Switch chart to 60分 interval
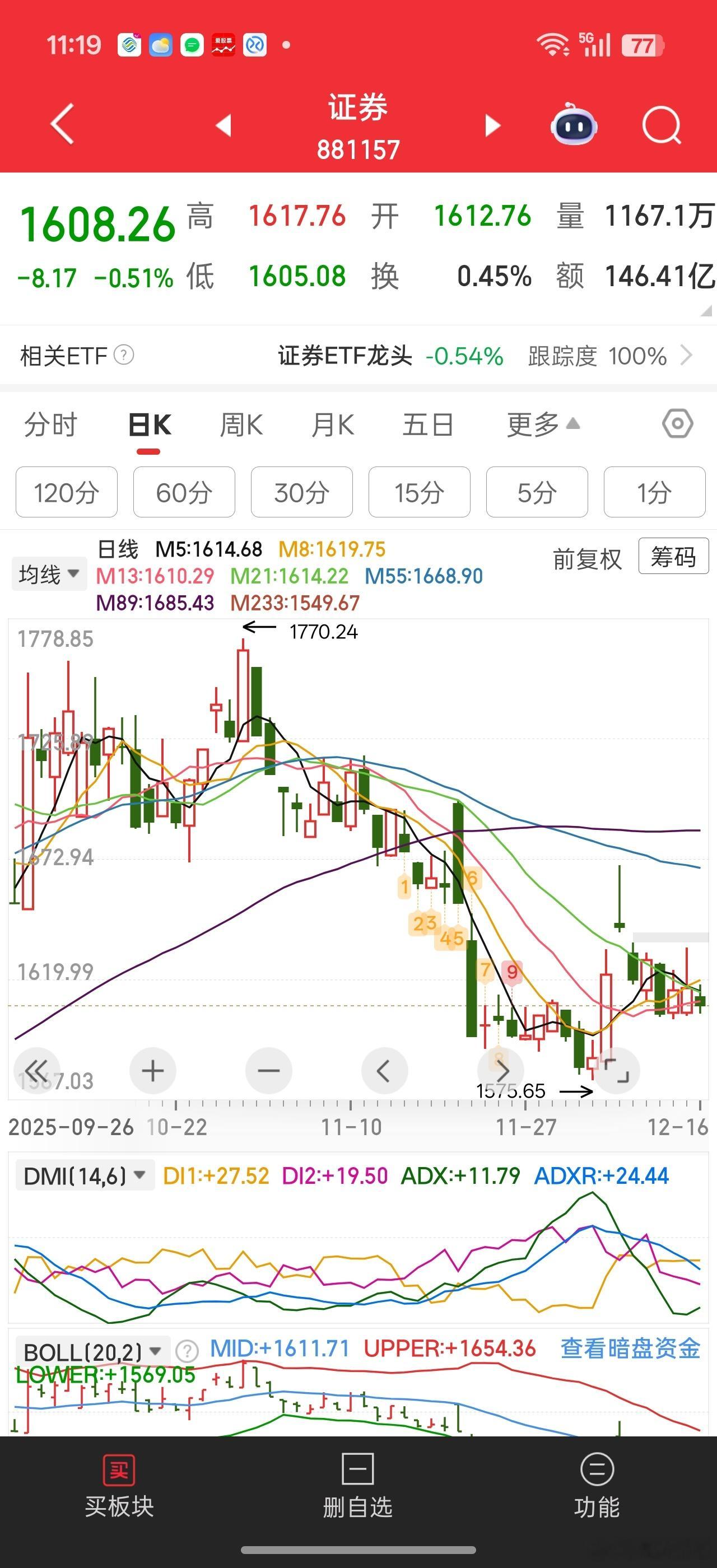 [x=184, y=492]
